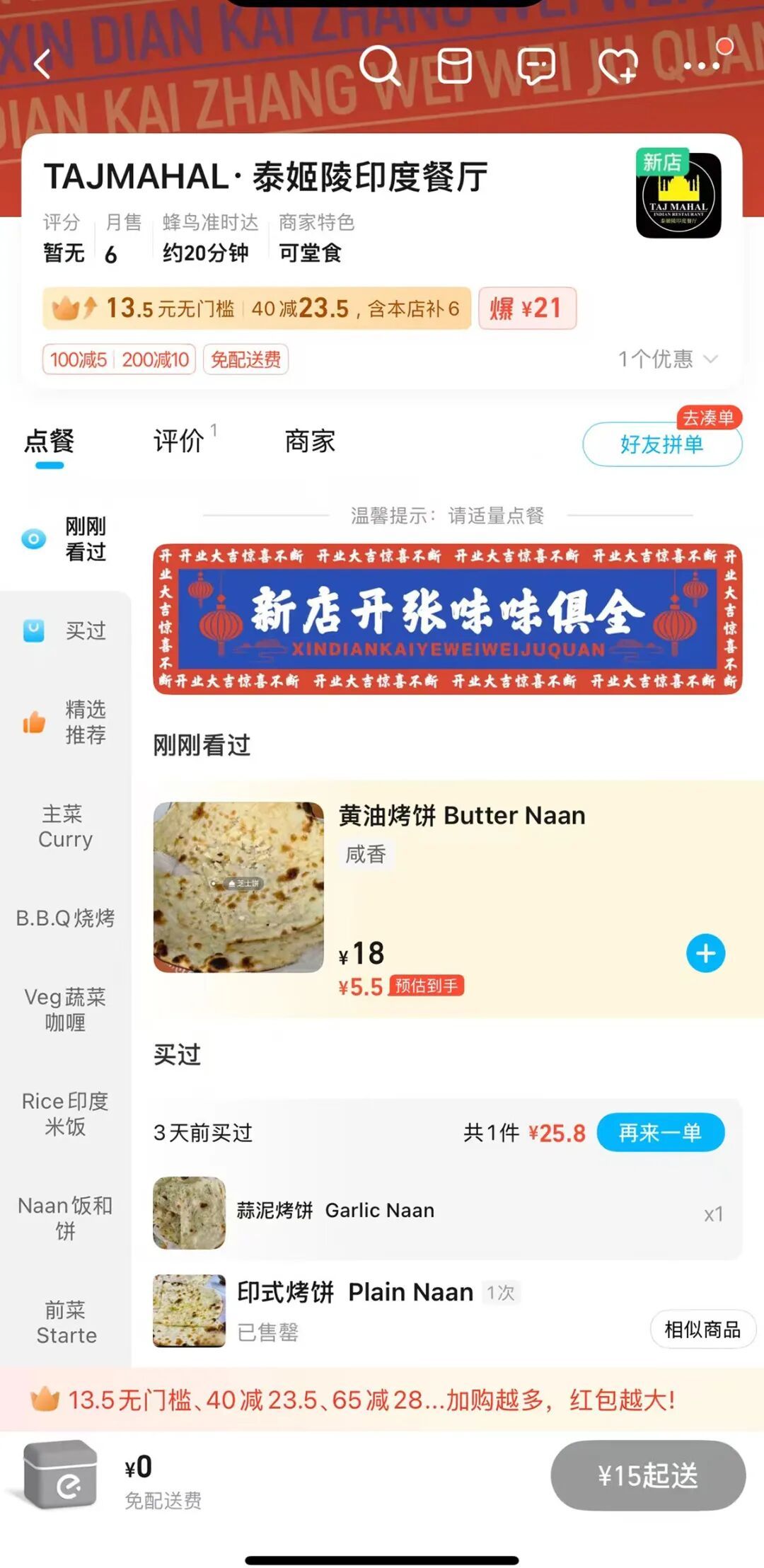Open the in-store search icon

[x=380, y=66]
